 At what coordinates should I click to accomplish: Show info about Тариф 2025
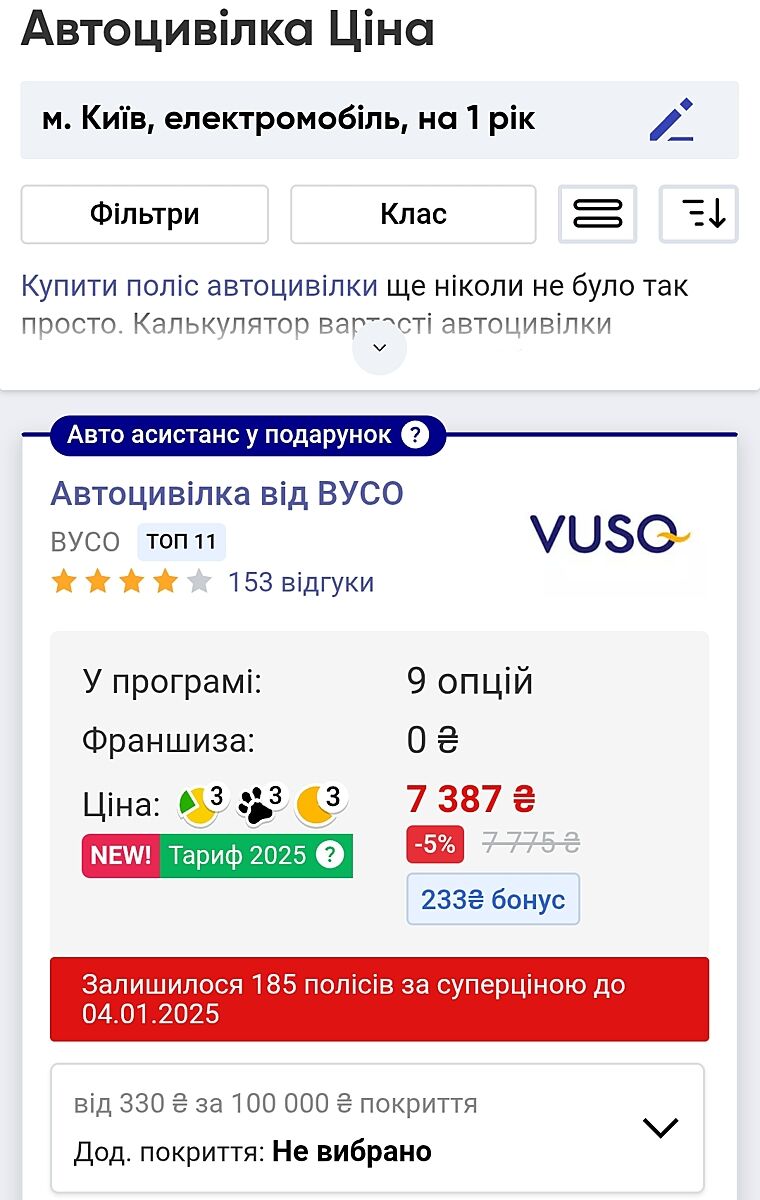[330, 856]
